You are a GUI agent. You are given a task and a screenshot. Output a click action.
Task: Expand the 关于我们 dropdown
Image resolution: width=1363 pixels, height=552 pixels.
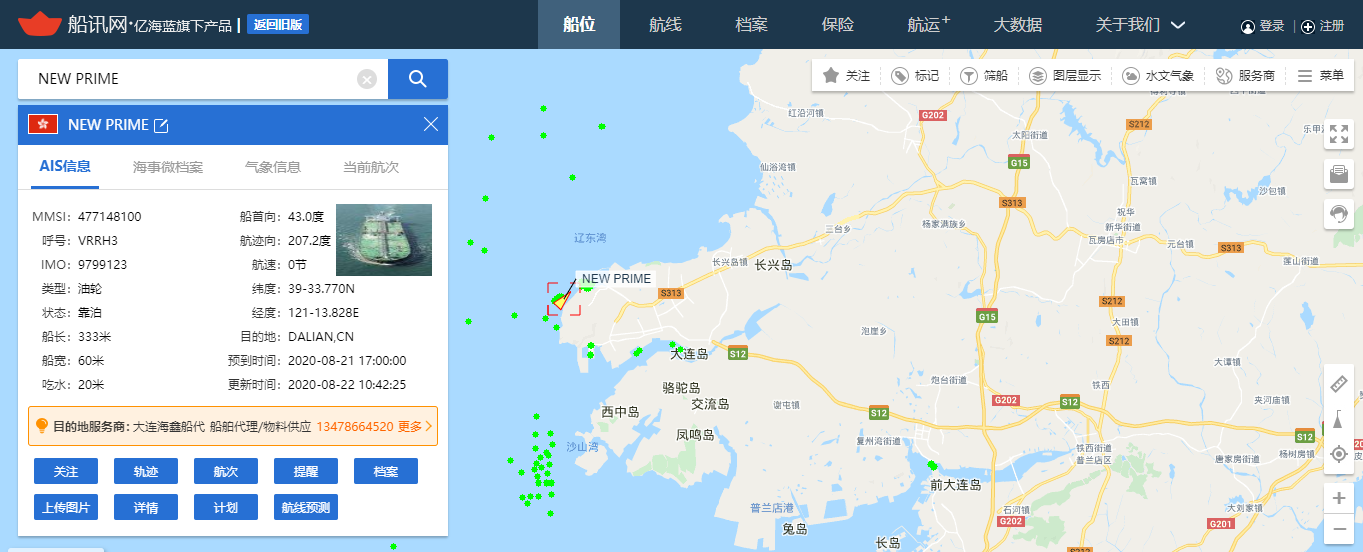point(1140,25)
